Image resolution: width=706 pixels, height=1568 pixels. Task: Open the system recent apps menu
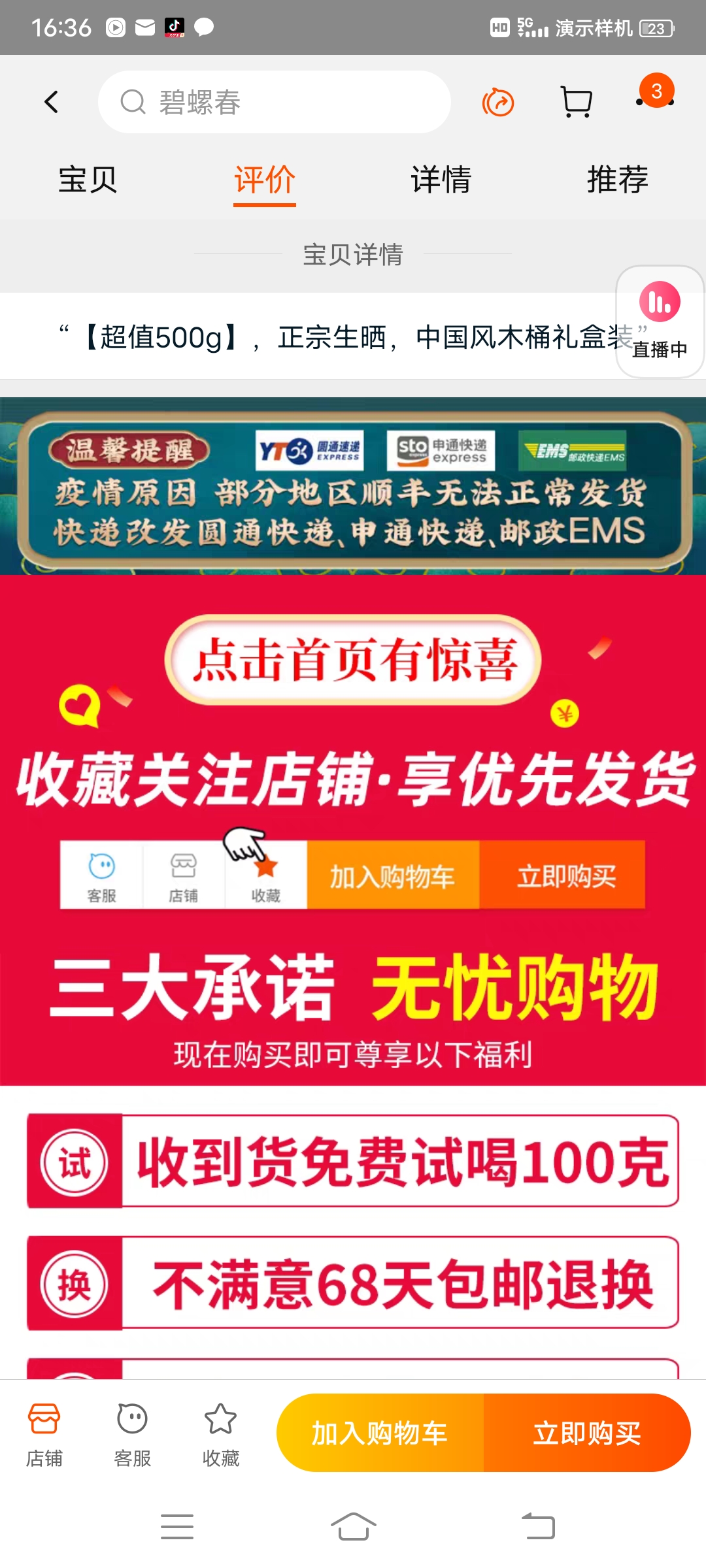click(x=177, y=1527)
